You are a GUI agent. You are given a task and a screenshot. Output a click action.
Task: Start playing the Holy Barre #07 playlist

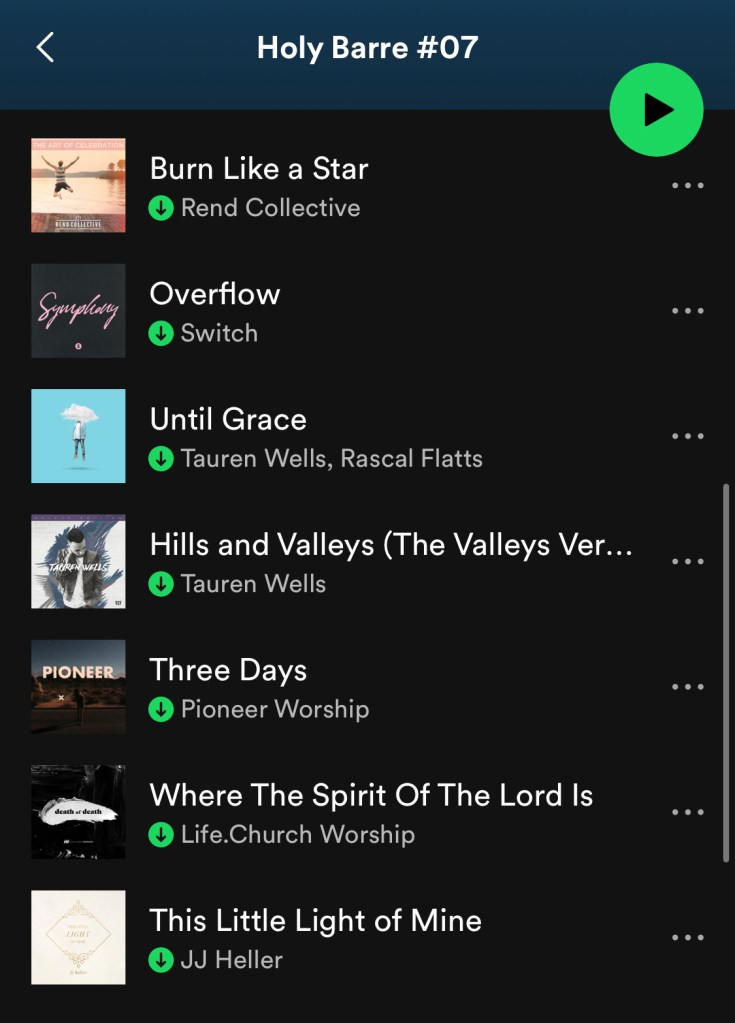(656, 110)
